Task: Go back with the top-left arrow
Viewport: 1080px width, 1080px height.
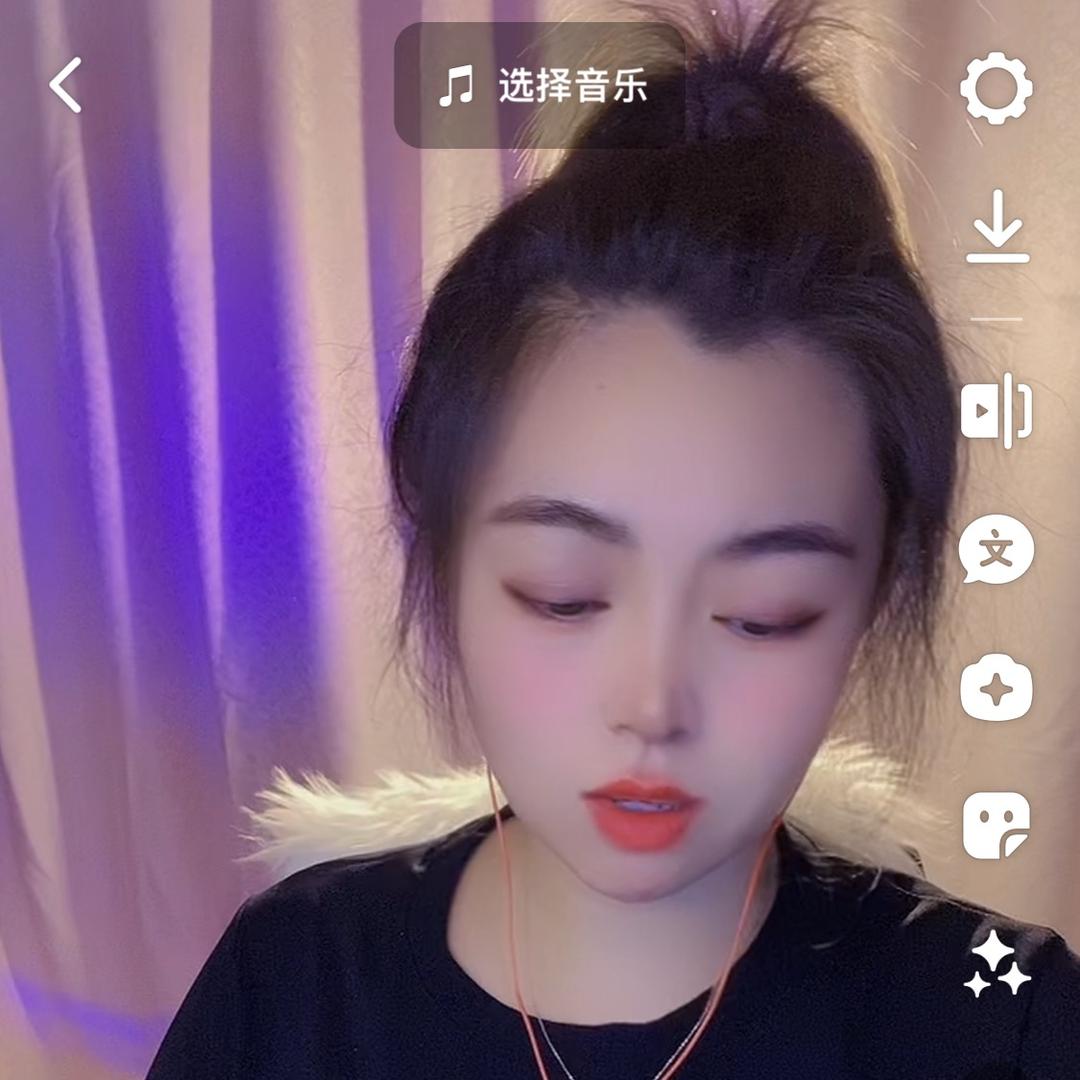Action: click(x=66, y=85)
